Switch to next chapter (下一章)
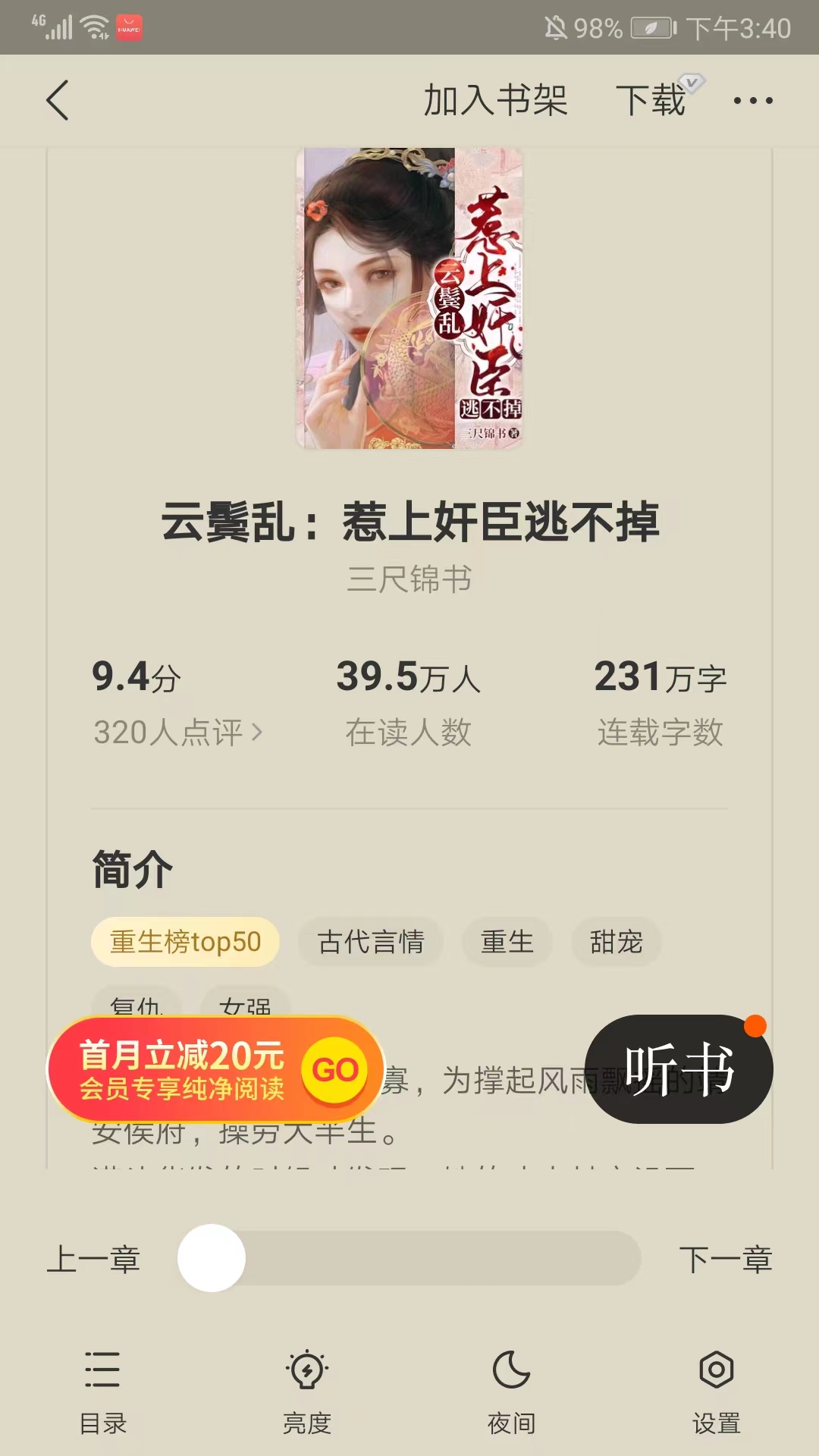 [x=724, y=1259]
